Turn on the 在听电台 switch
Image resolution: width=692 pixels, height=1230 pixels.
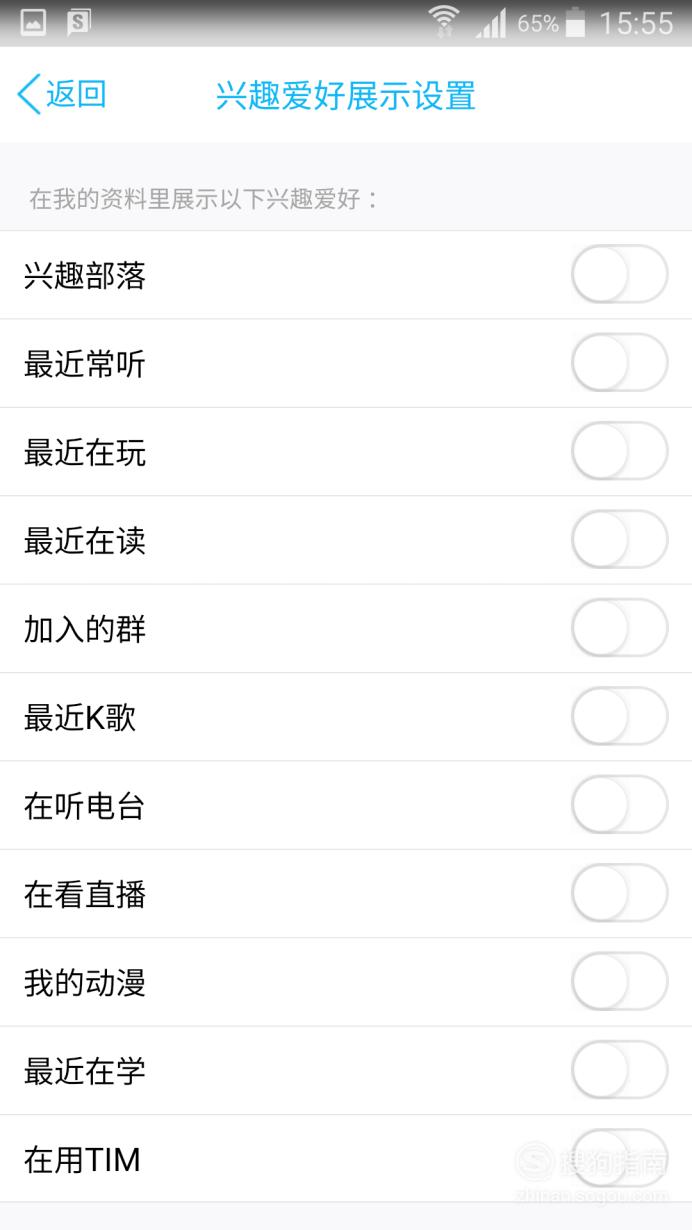coord(619,805)
